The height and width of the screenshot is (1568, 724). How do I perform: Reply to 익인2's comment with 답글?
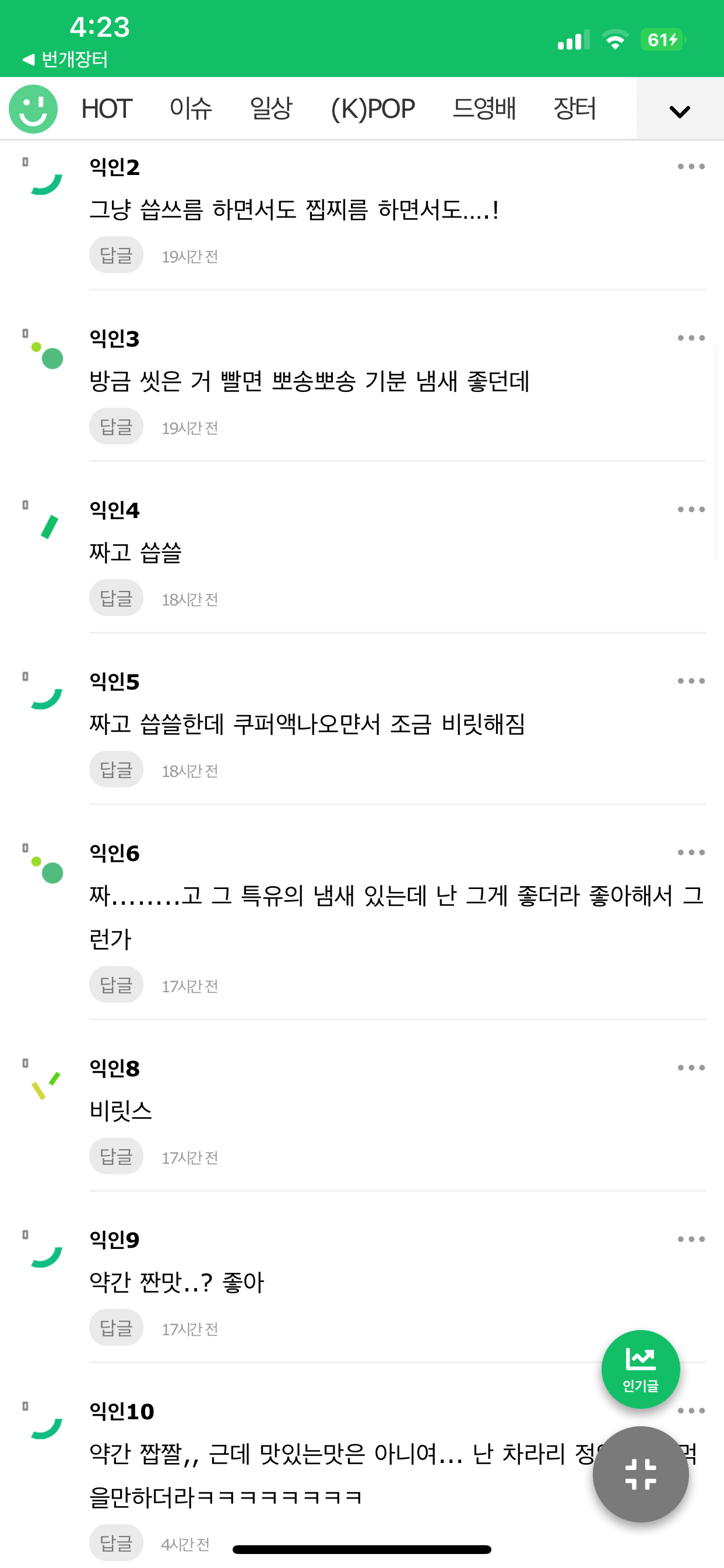click(x=115, y=255)
